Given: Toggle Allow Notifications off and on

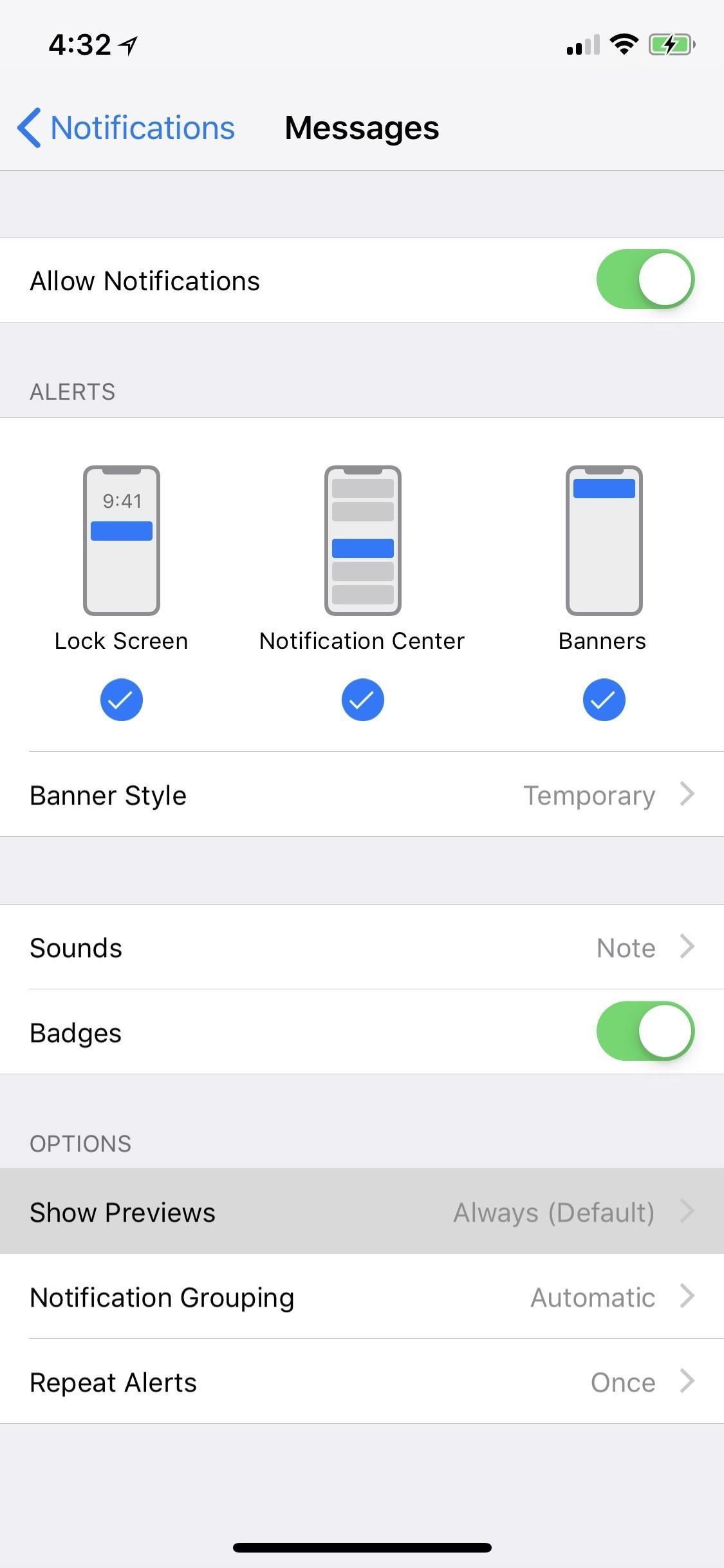Looking at the screenshot, I should click(x=645, y=279).
